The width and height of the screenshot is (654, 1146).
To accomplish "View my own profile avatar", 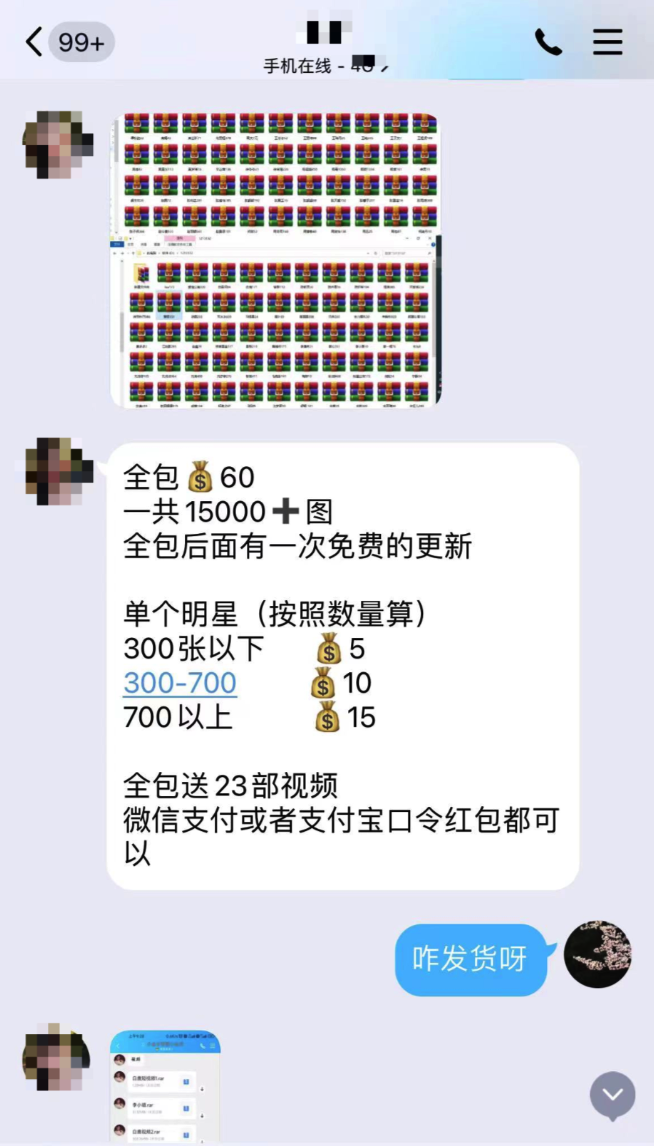I will [x=598, y=954].
